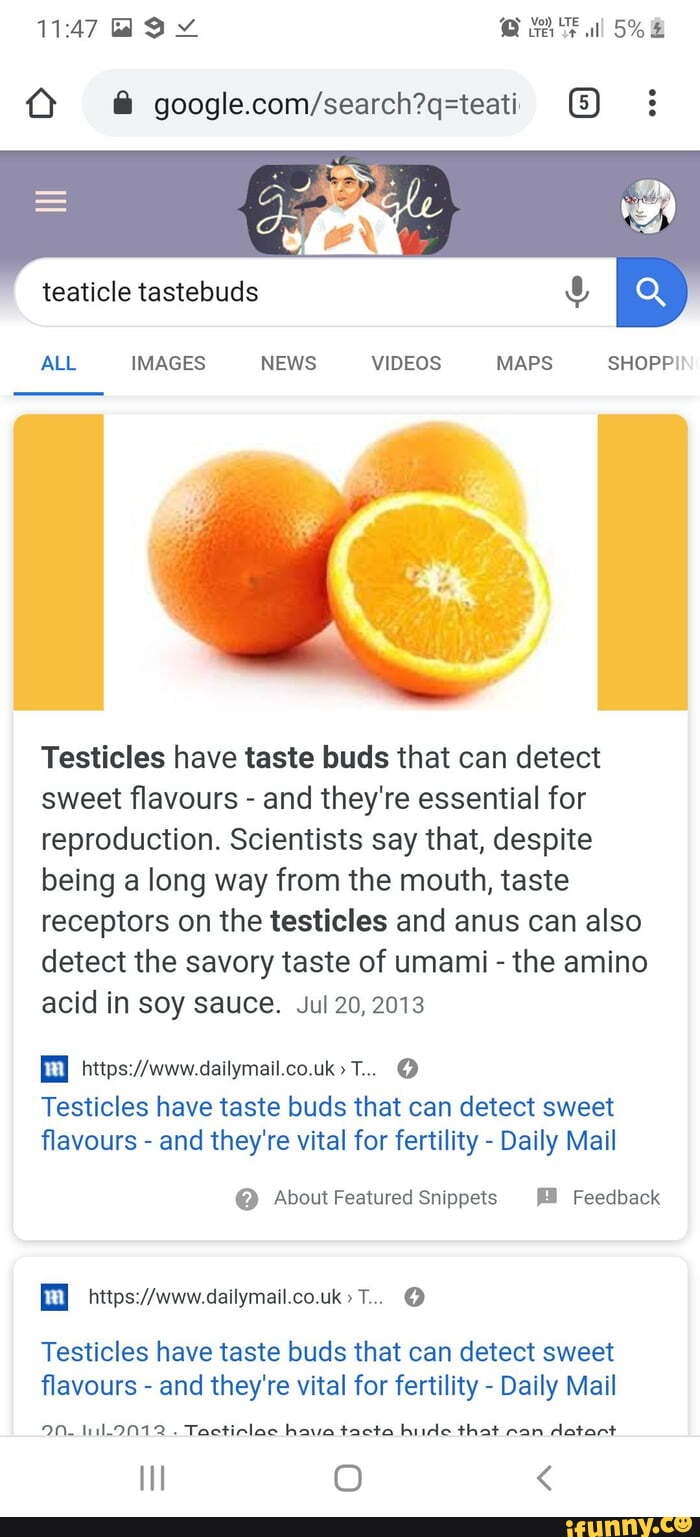Switch to the Images tab
Image resolution: width=700 pixels, height=1537 pixels.
(168, 363)
